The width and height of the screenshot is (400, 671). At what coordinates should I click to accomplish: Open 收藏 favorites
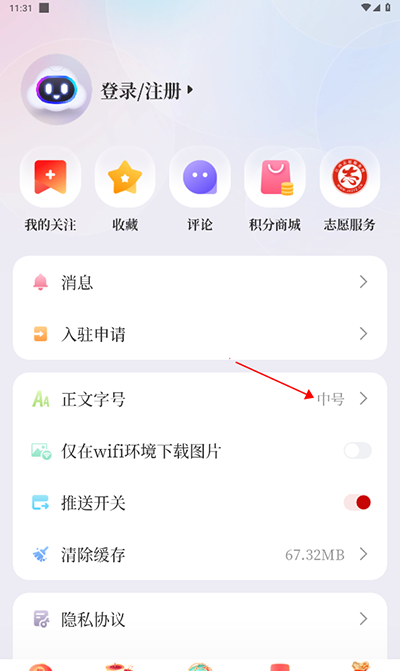pos(125,189)
